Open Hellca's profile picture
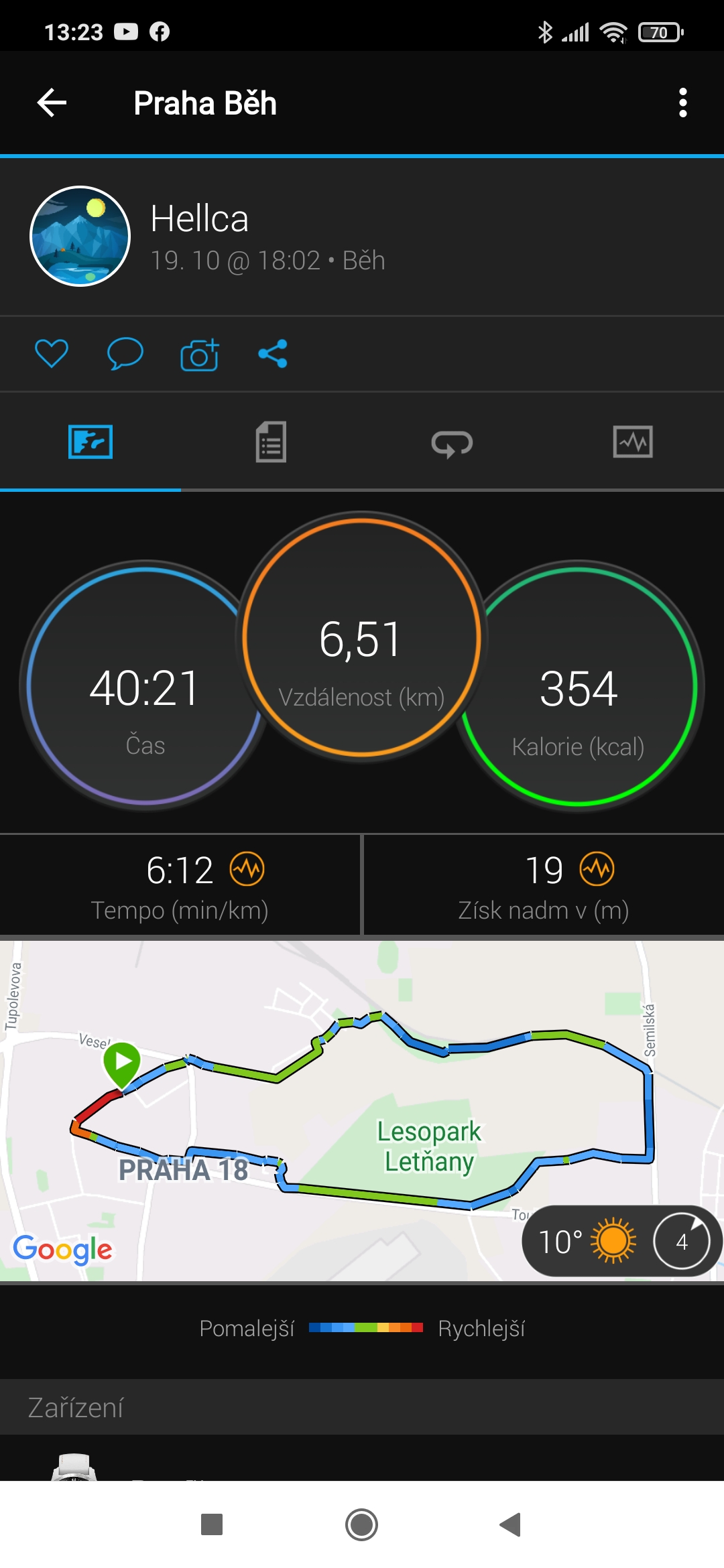724x1568 pixels. (x=80, y=237)
